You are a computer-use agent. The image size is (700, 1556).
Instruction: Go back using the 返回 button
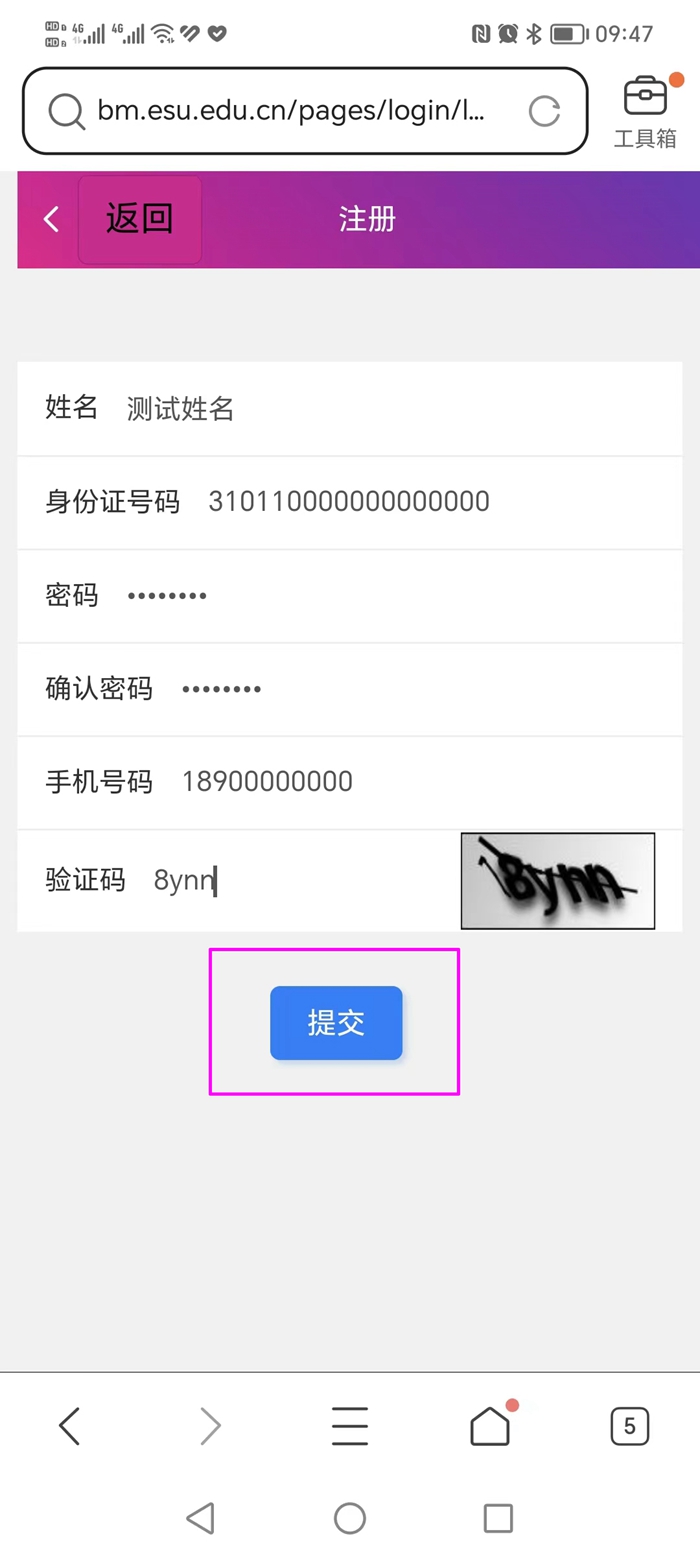[140, 219]
